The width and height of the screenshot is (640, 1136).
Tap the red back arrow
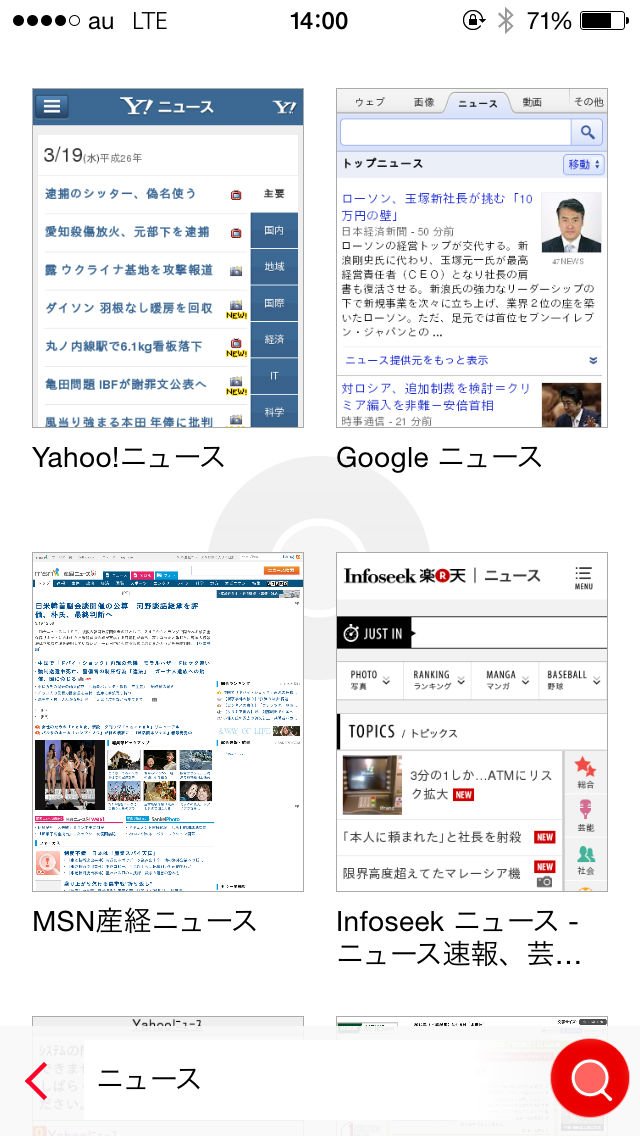pos(36,1080)
